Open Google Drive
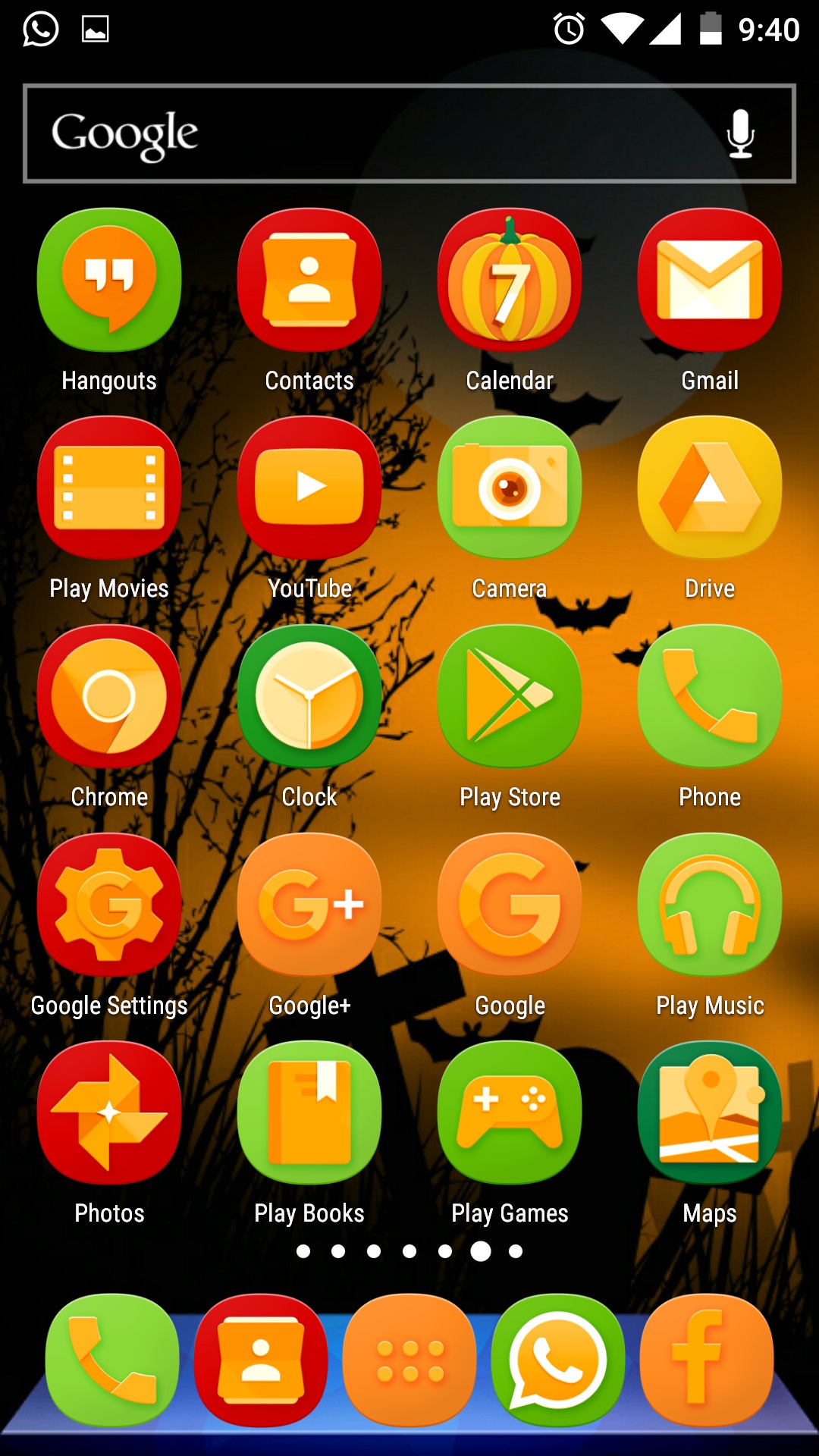 pyautogui.click(x=710, y=488)
